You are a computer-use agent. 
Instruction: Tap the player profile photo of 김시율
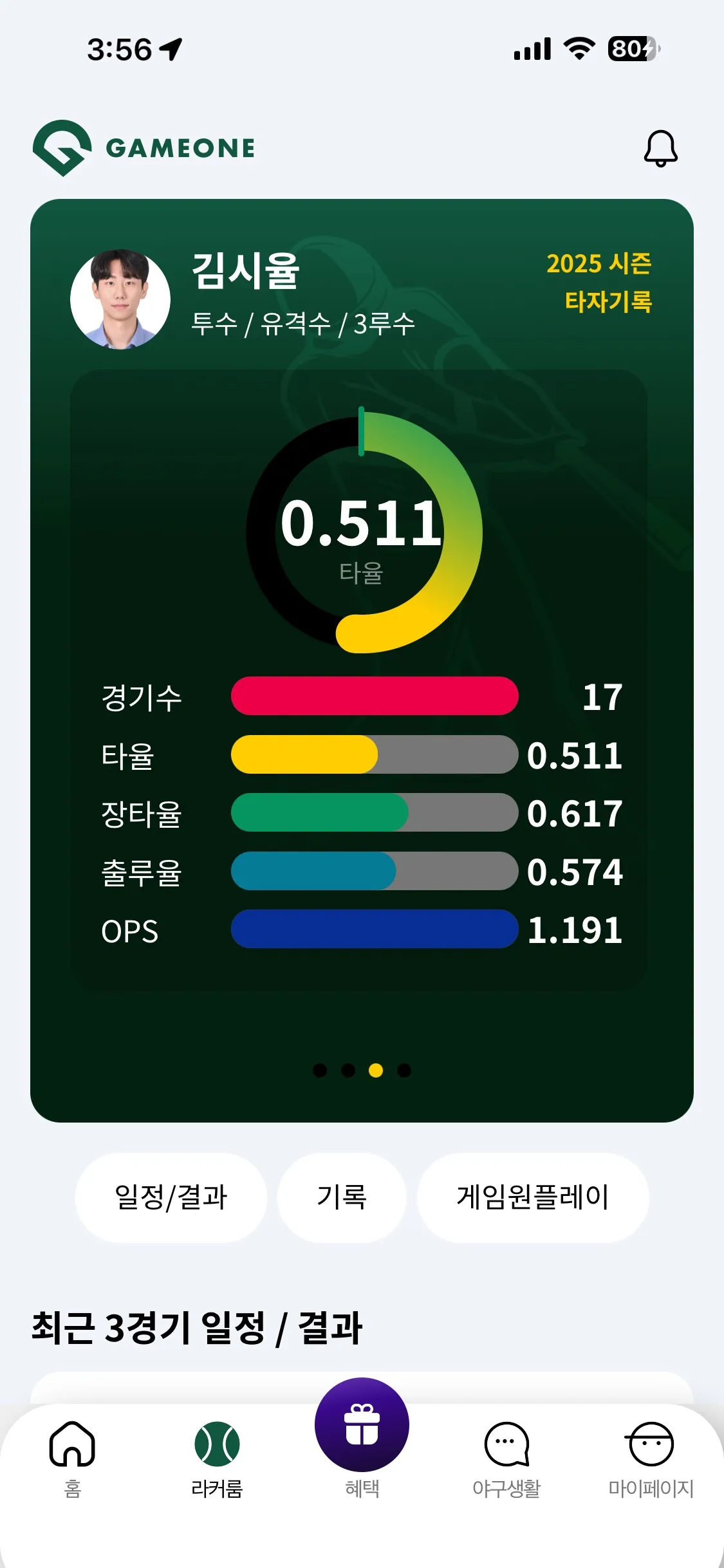(x=120, y=297)
